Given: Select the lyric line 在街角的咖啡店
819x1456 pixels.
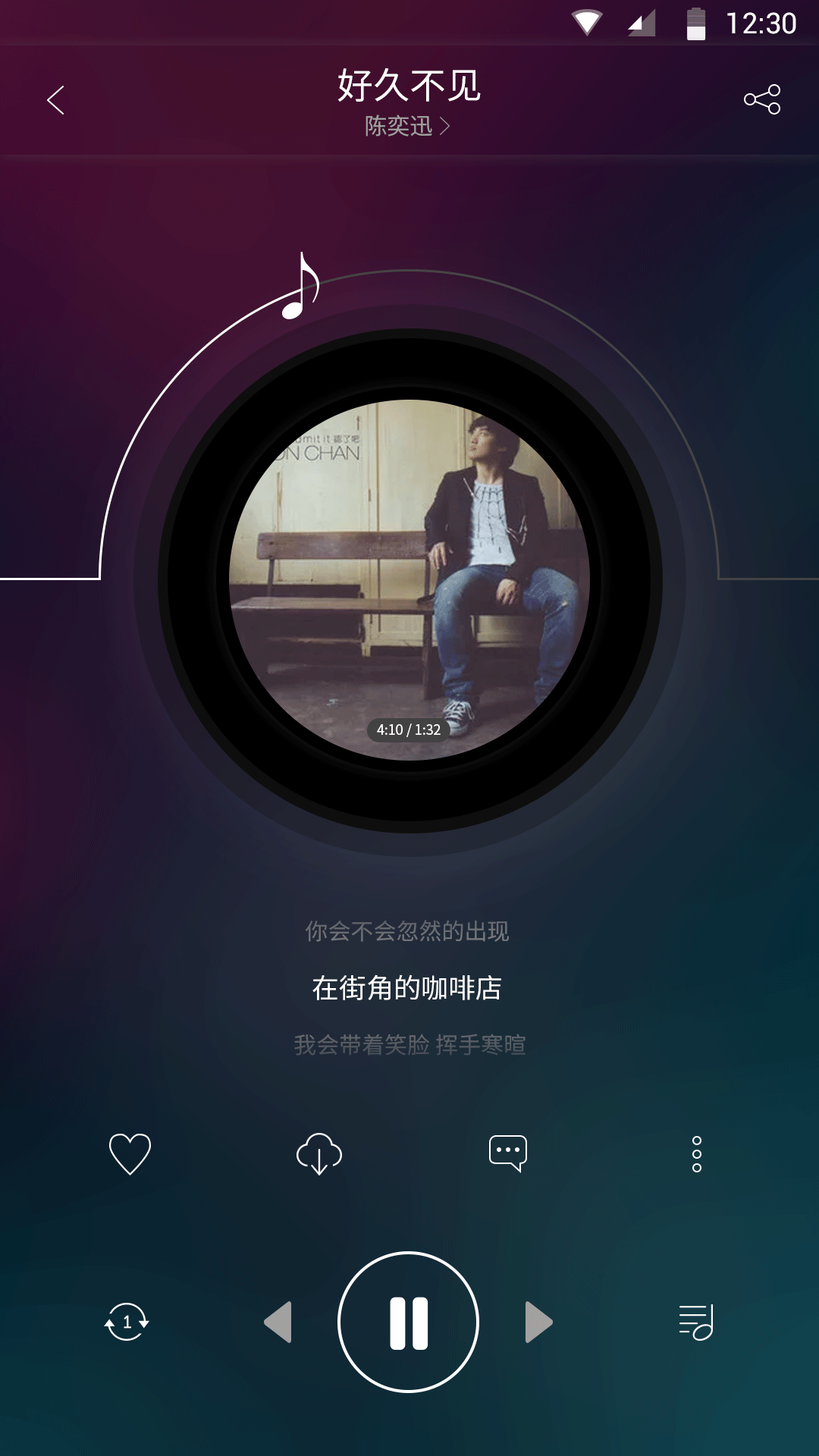Looking at the screenshot, I should [x=409, y=987].
